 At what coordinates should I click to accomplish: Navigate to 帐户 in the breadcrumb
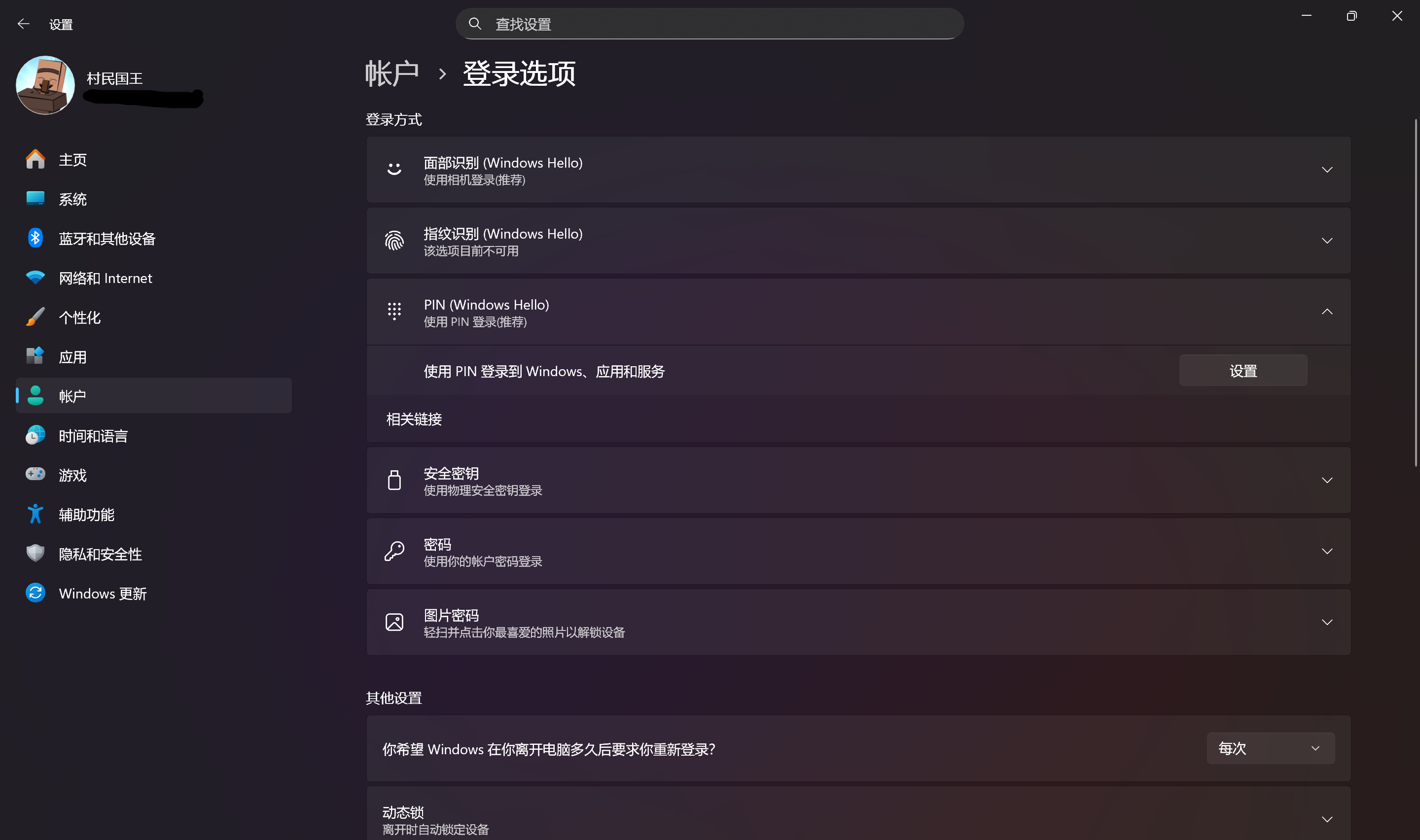pos(391,73)
